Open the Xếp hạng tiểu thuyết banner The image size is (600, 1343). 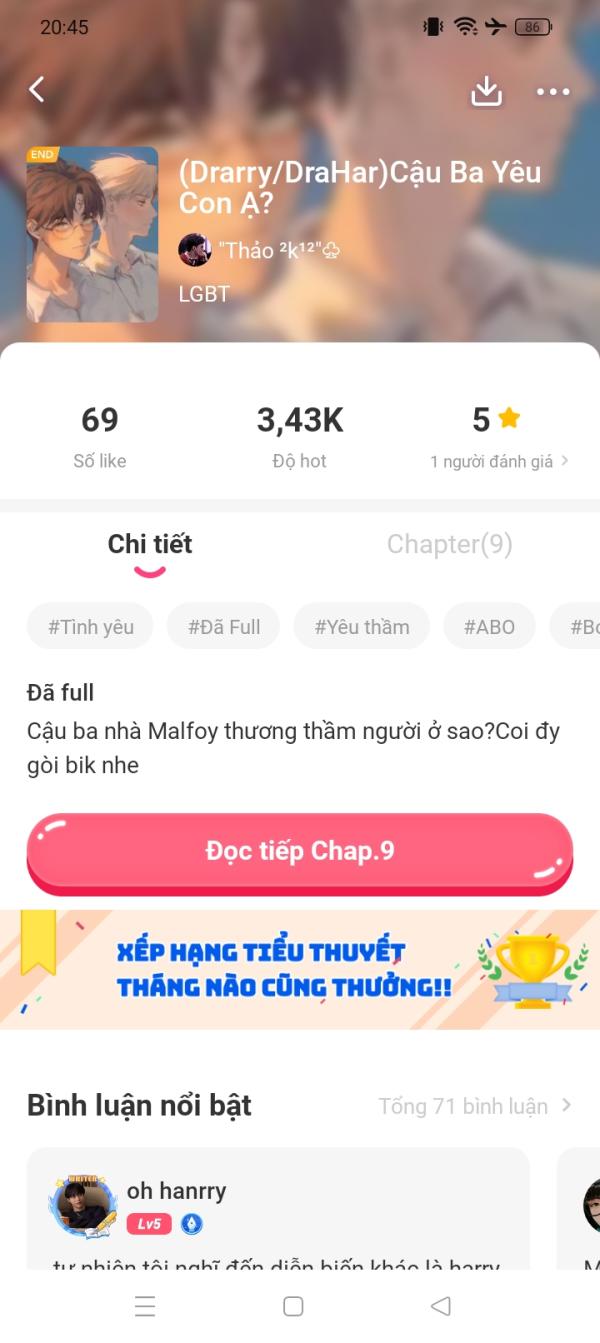(300, 969)
